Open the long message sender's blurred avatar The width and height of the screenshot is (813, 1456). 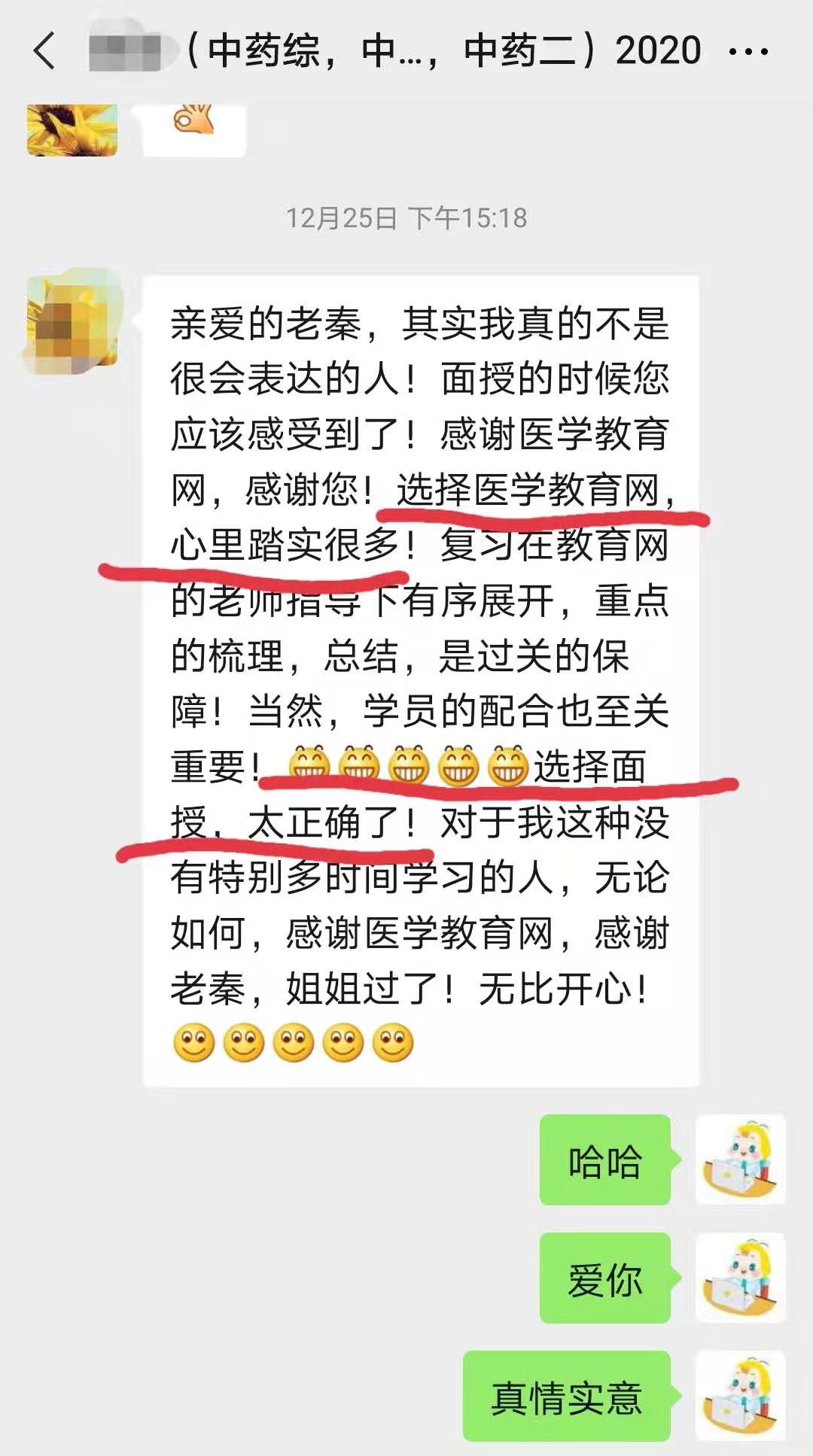[72, 322]
